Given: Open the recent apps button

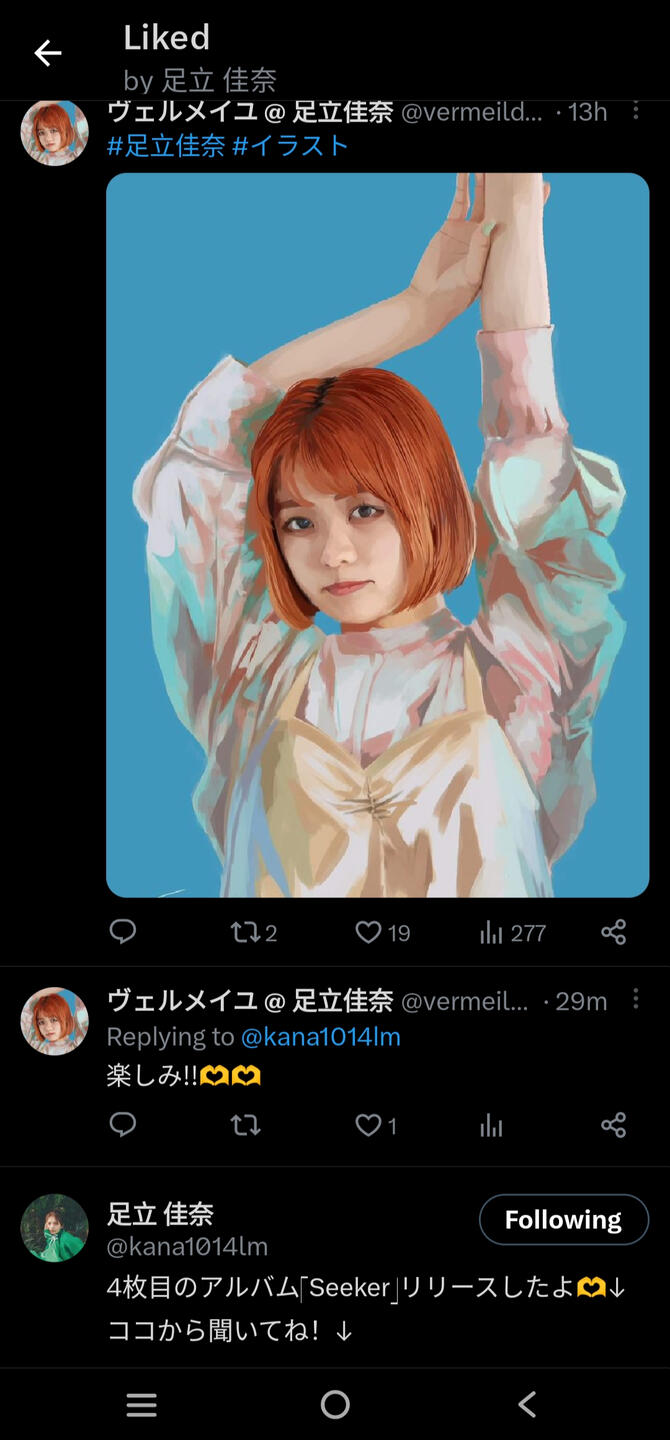Looking at the screenshot, I should tap(141, 1404).
